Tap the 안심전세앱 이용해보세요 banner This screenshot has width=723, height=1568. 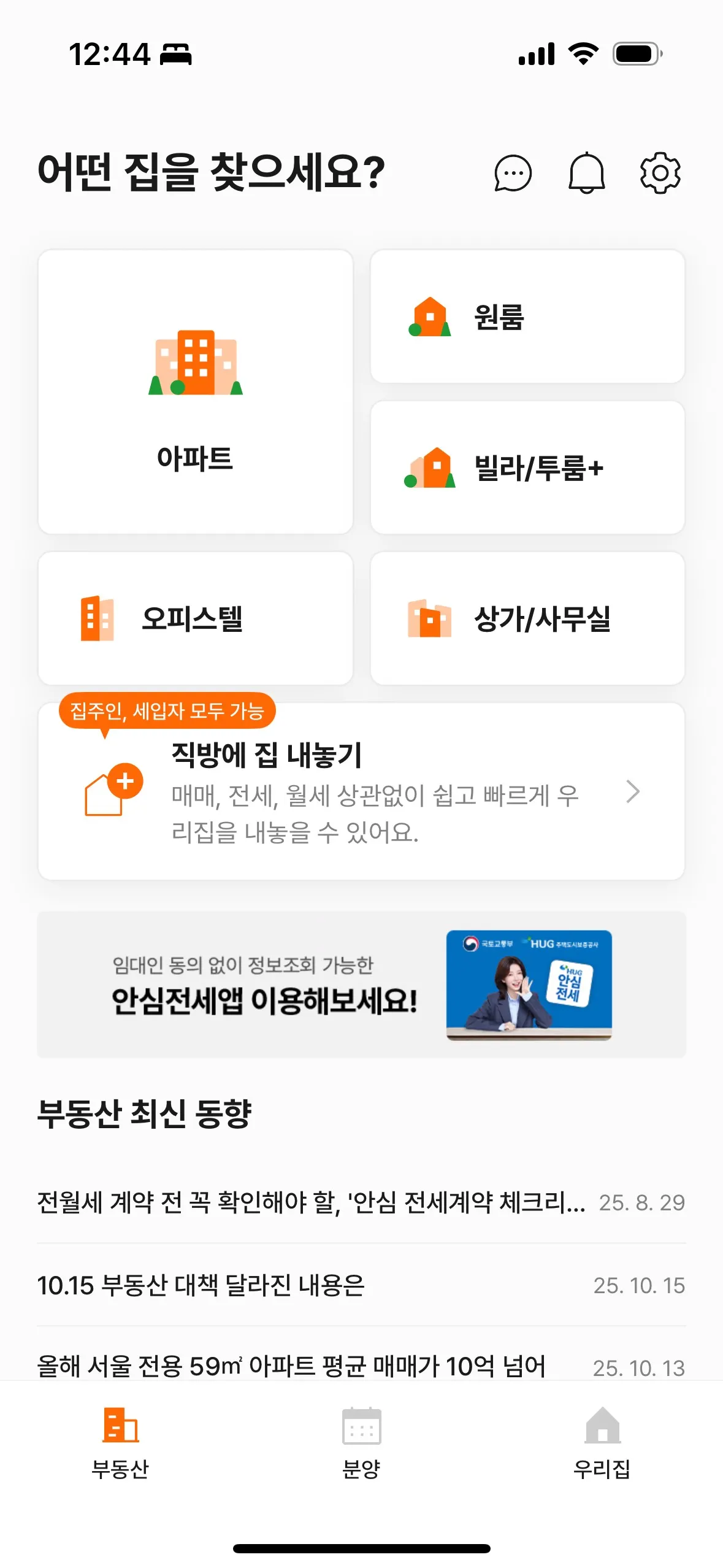pos(361,984)
